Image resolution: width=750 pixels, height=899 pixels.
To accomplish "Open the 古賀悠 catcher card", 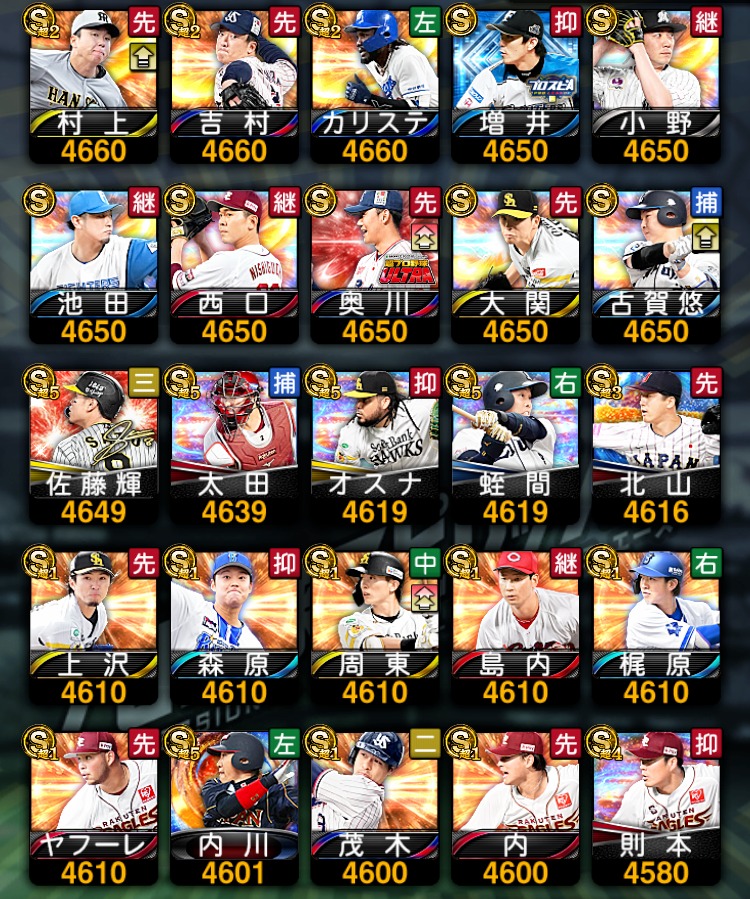I will point(656,265).
